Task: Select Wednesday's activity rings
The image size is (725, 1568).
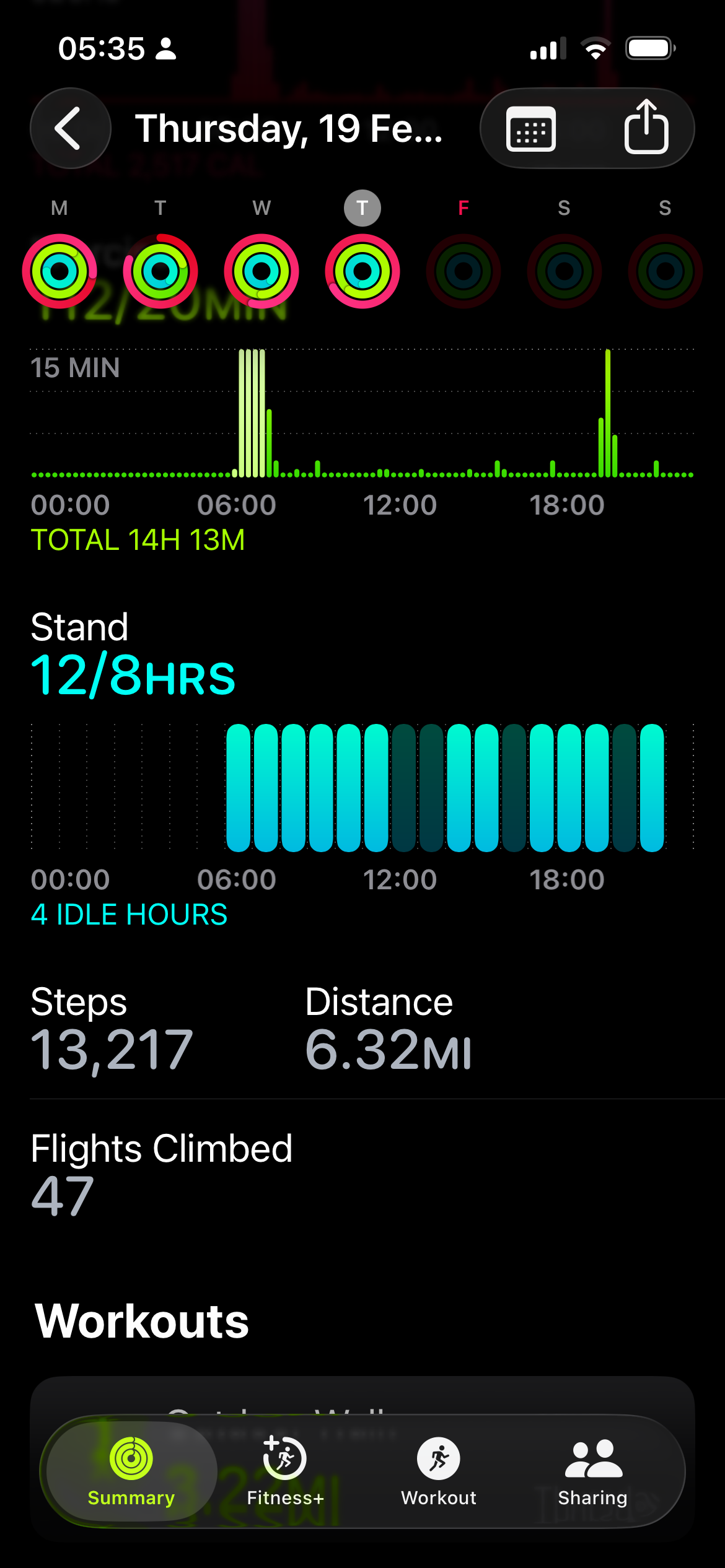Action: 261,271
